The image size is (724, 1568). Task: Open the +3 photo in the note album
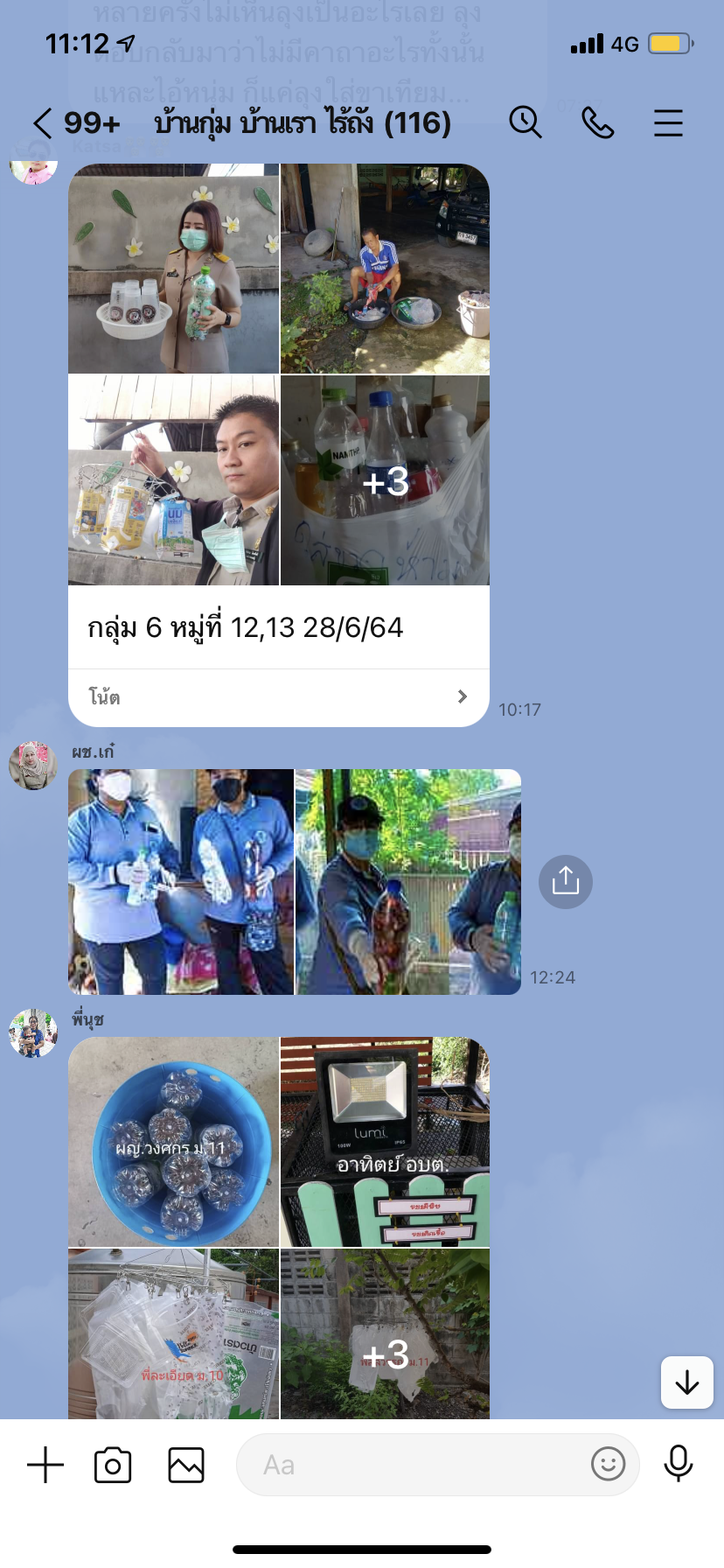386,480
